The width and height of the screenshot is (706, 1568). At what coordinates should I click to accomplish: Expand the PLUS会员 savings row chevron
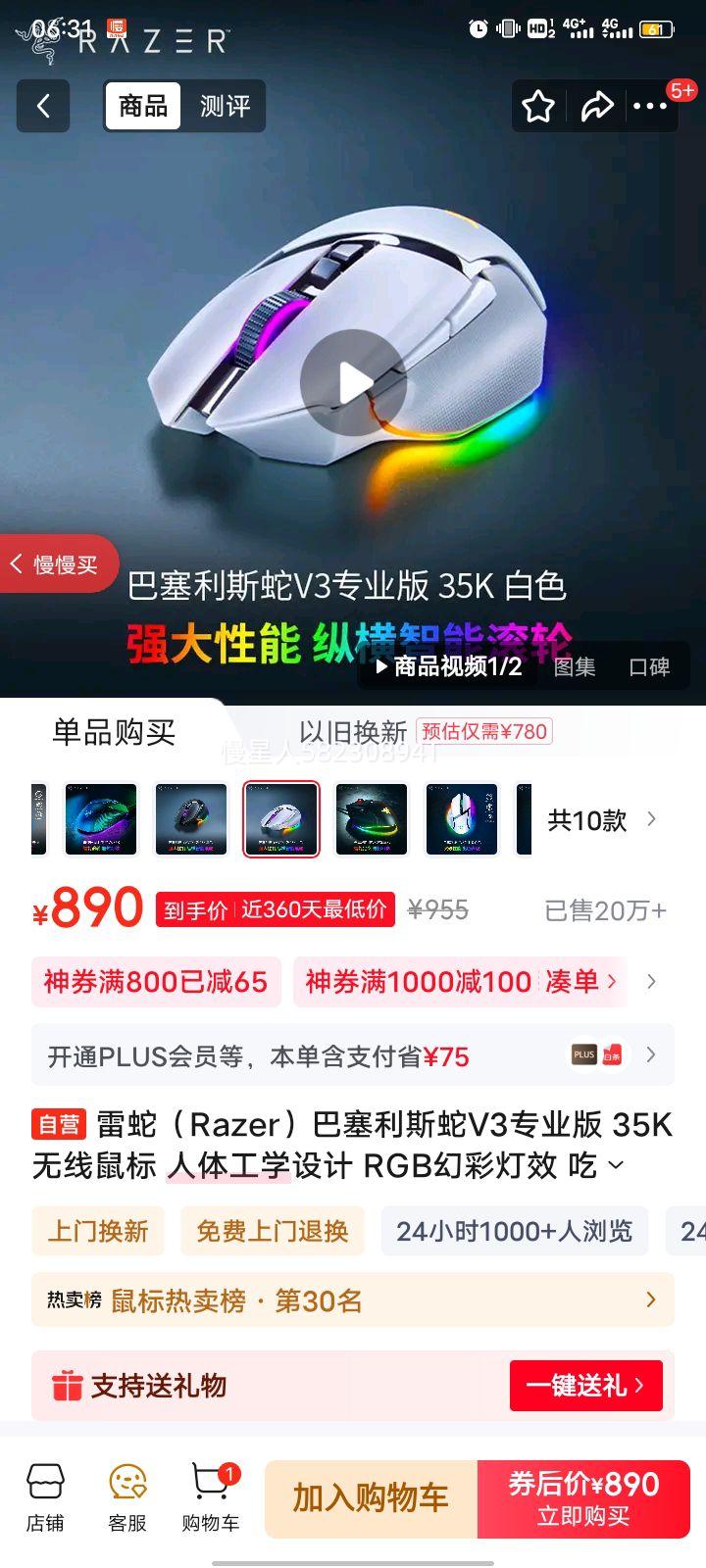(650, 1054)
